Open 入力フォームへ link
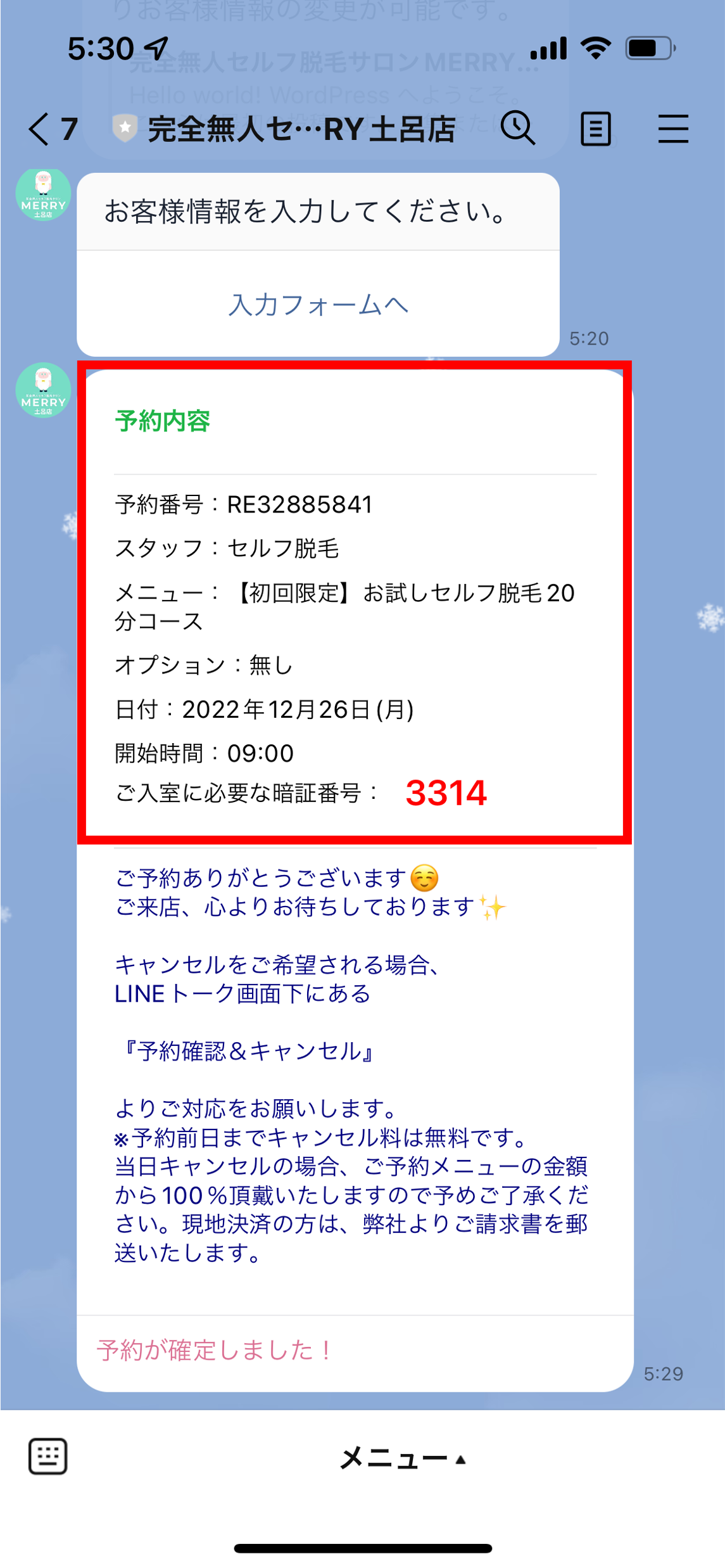The width and height of the screenshot is (725, 1568). coord(318,305)
